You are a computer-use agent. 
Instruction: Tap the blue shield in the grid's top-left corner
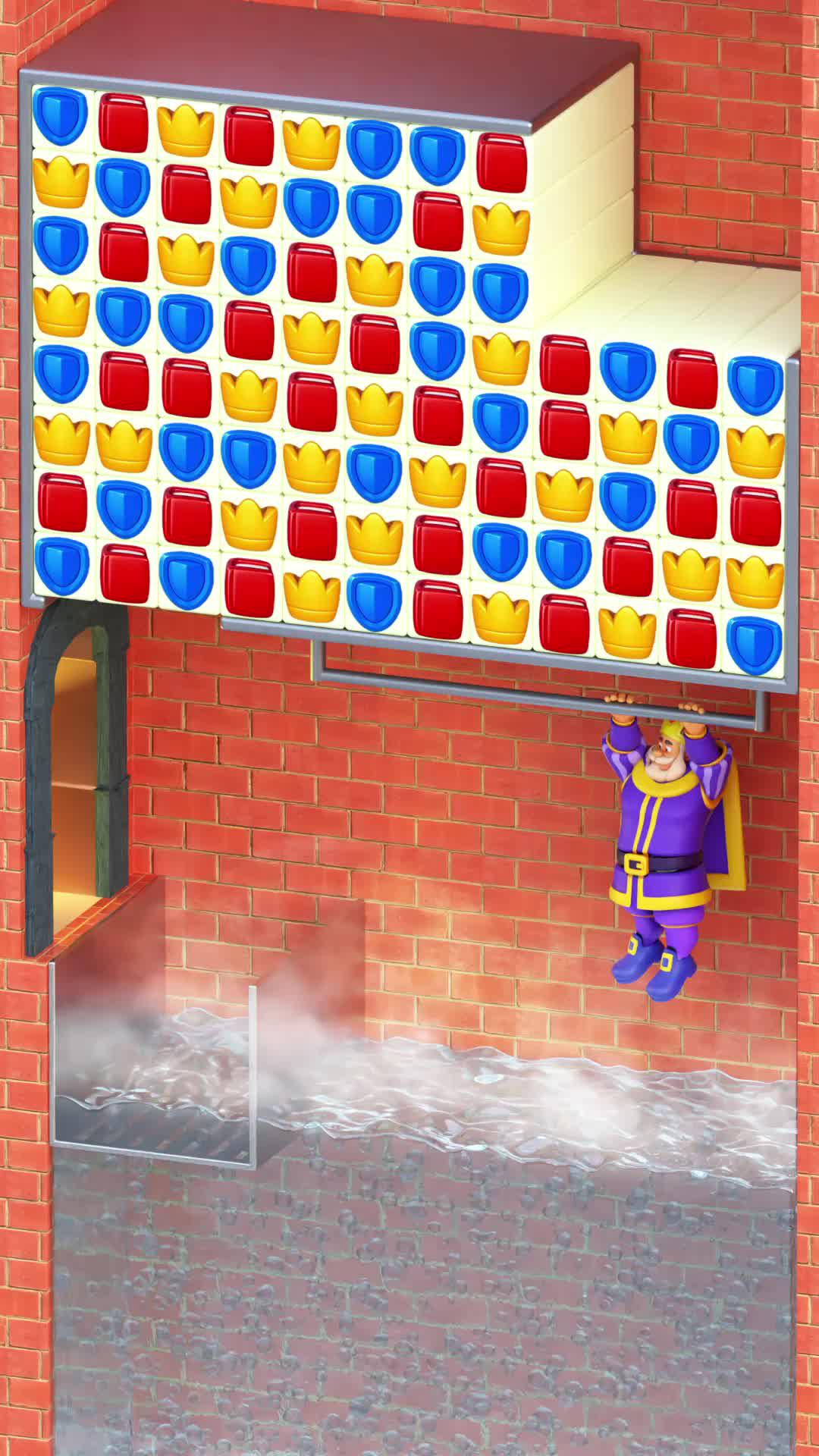pyautogui.click(x=61, y=116)
